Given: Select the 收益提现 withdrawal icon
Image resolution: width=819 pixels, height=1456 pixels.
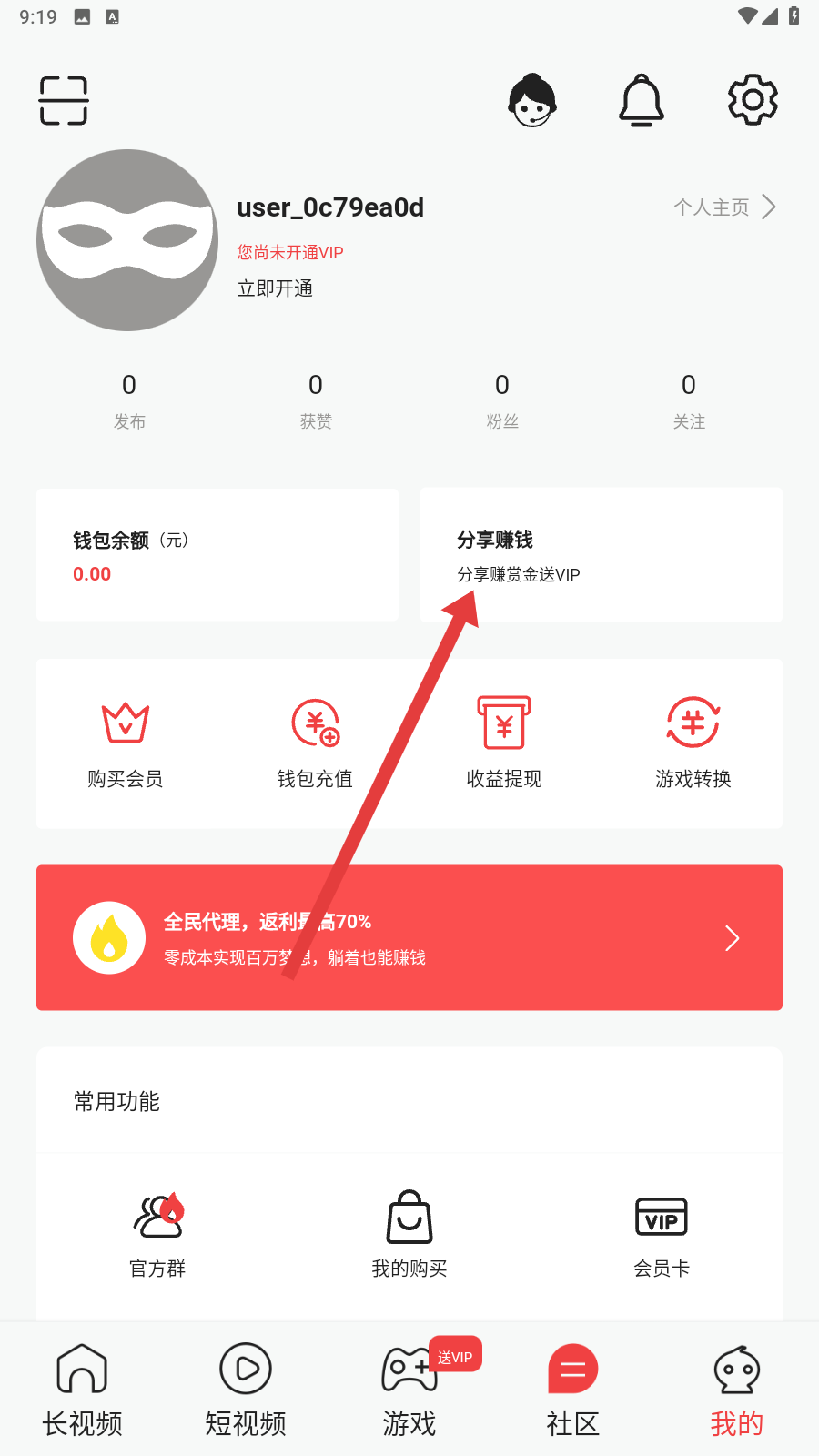Looking at the screenshot, I should pyautogui.click(x=503, y=723).
